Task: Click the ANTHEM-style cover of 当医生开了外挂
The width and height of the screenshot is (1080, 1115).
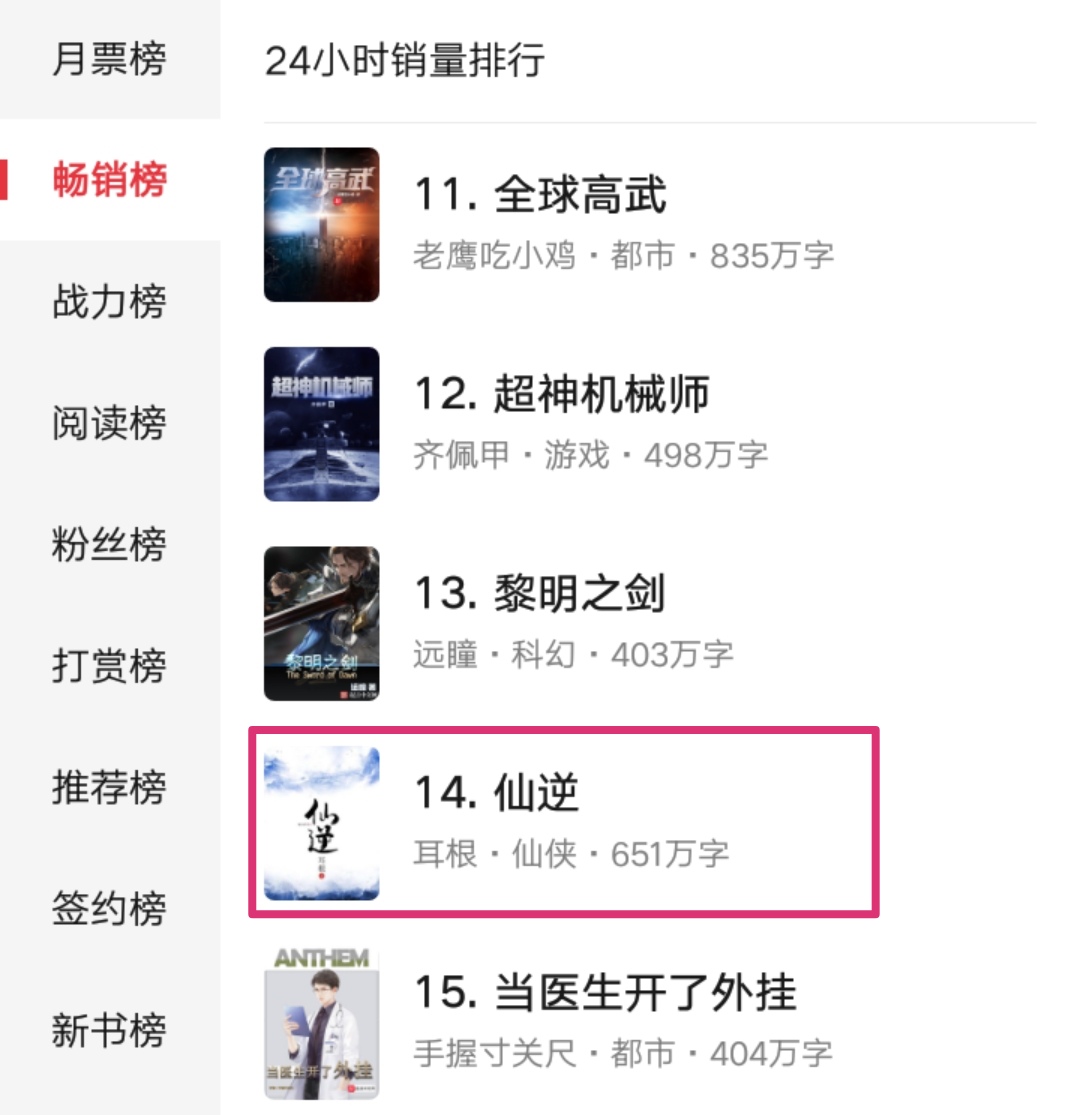Action: pos(320,1020)
